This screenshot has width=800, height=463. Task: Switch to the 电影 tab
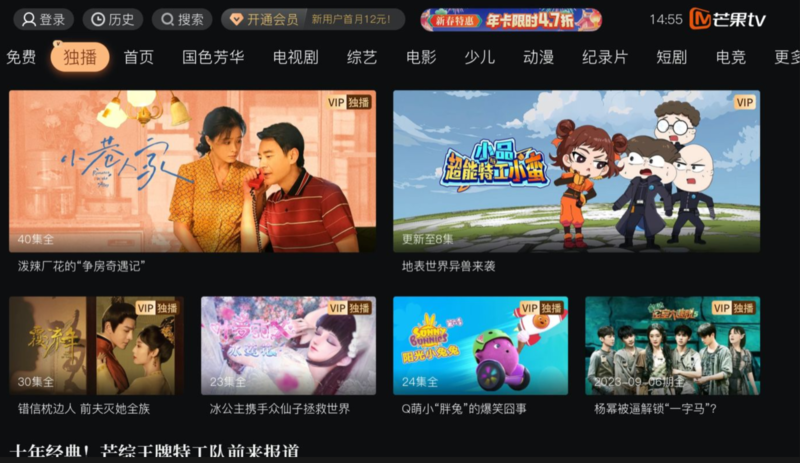pos(421,57)
